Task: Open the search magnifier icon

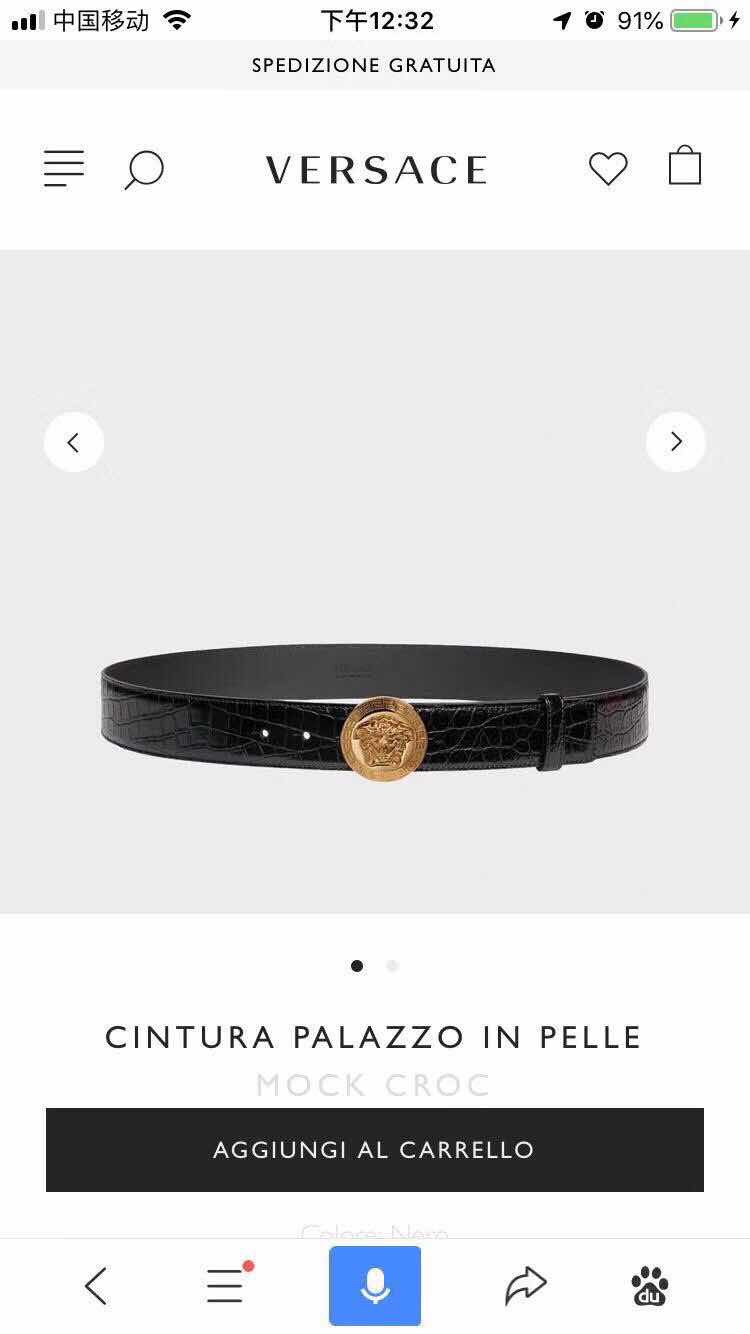Action: coord(144,169)
